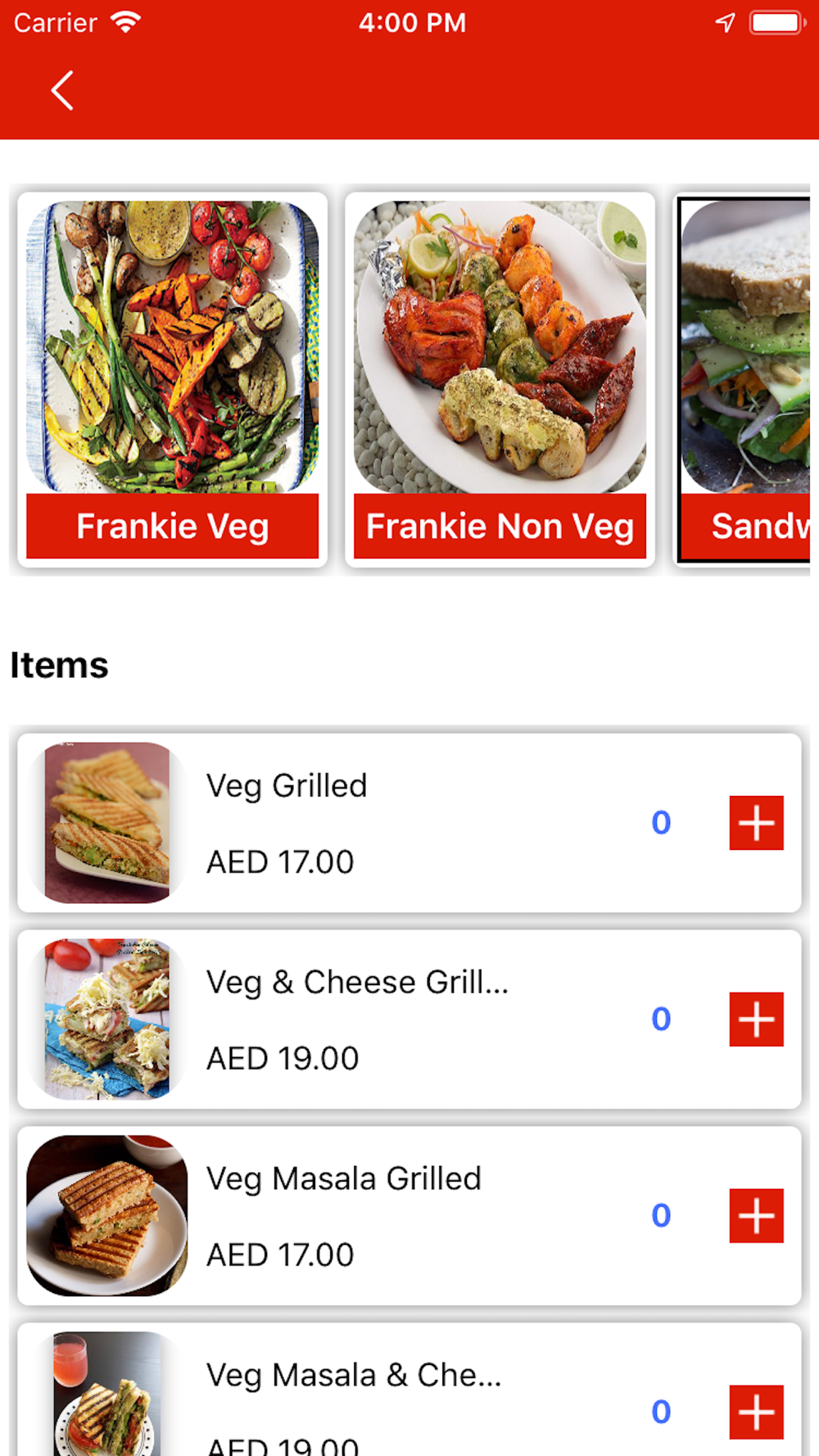Image resolution: width=819 pixels, height=1456 pixels.
Task: Go back using the header arrow
Action: (x=62, y=90)
